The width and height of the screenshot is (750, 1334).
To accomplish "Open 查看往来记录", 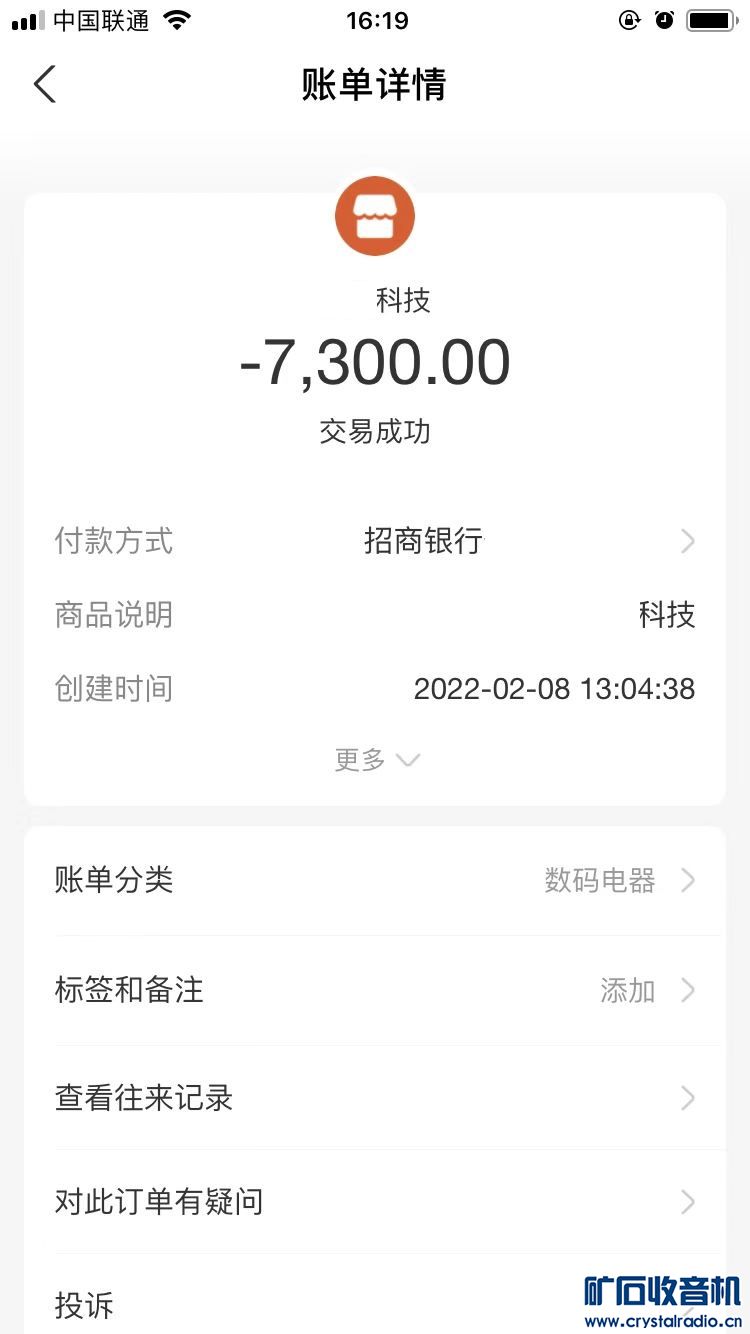I will [x=375, y=1098].
